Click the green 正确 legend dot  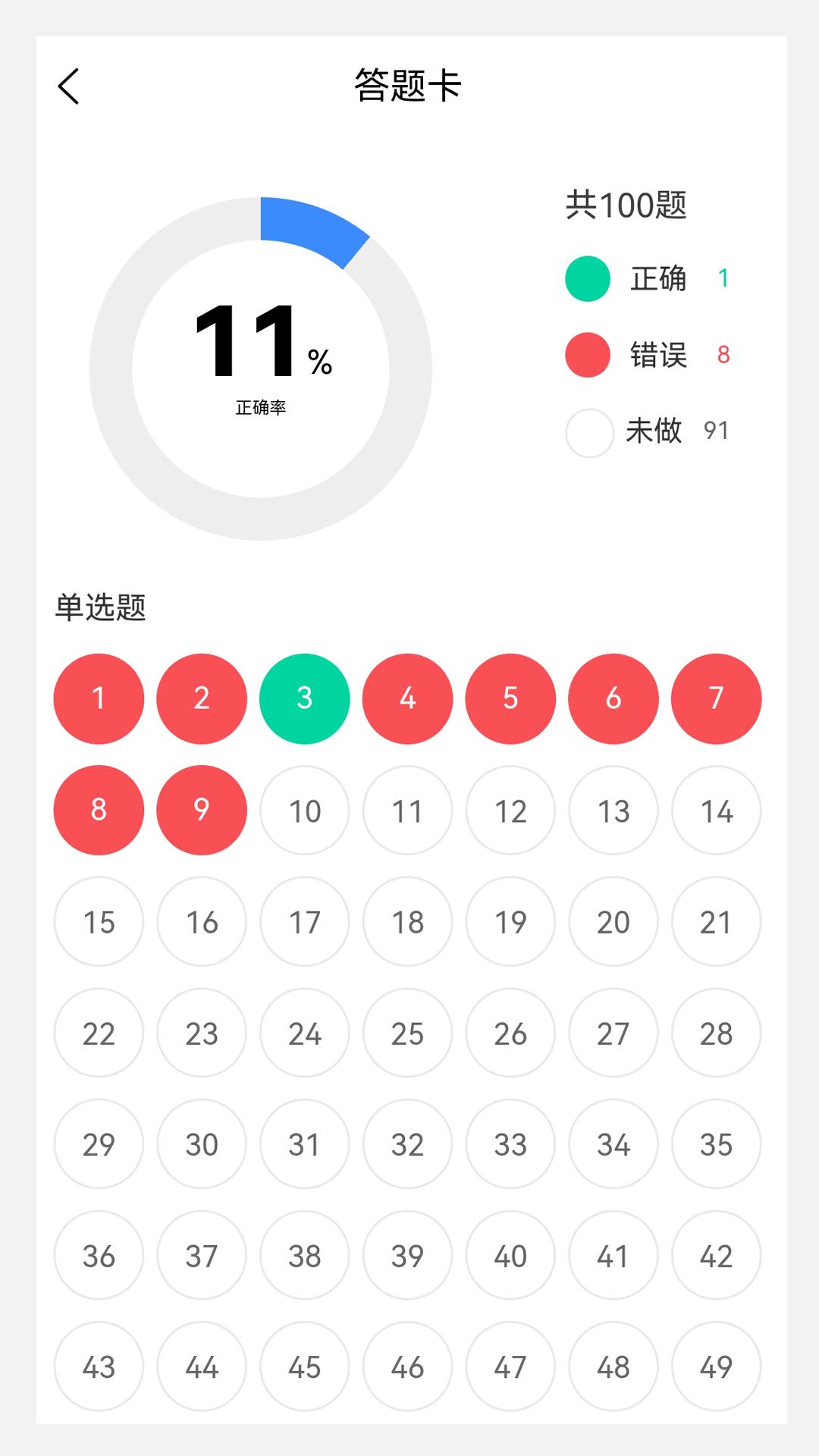(588, 279)
